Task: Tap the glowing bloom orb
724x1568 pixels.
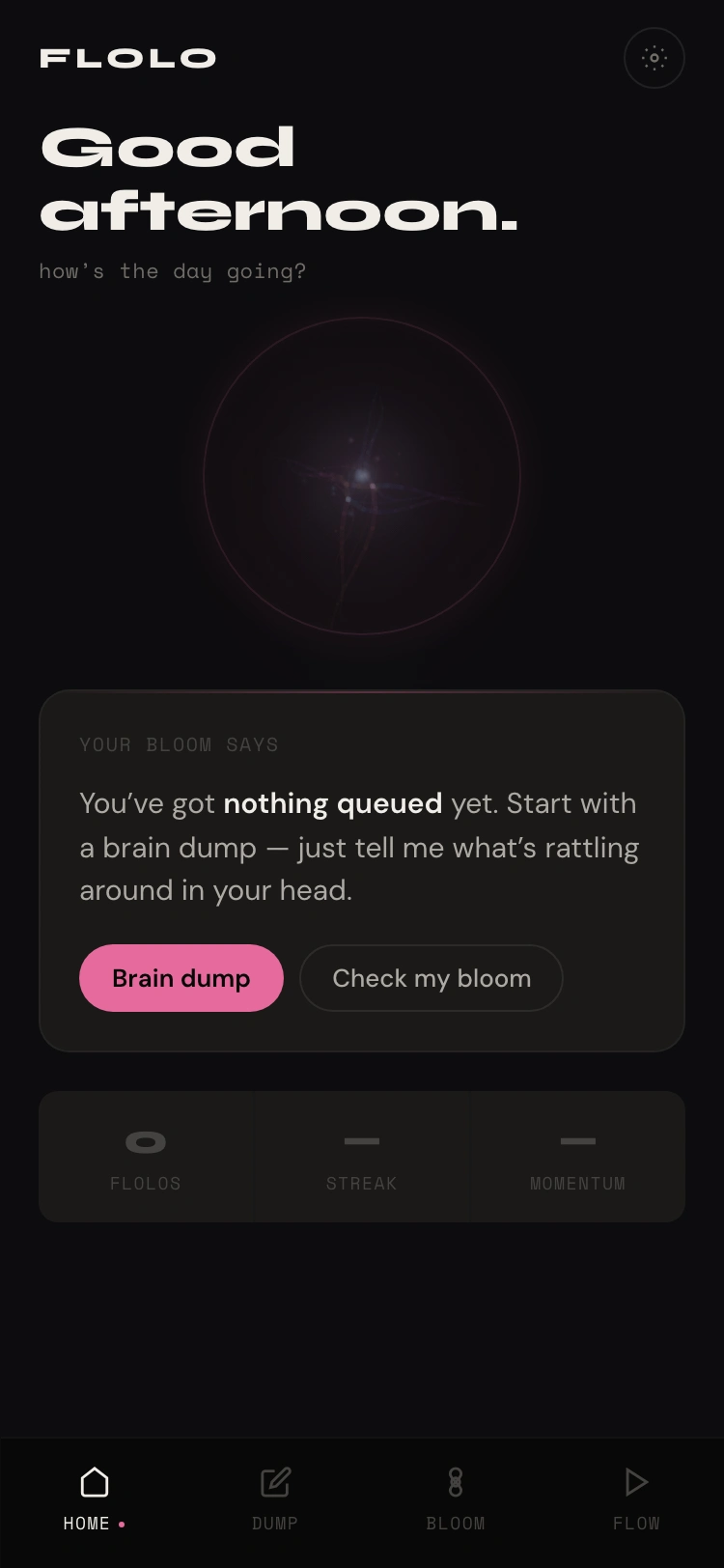Action: click(x=362, y=476)
